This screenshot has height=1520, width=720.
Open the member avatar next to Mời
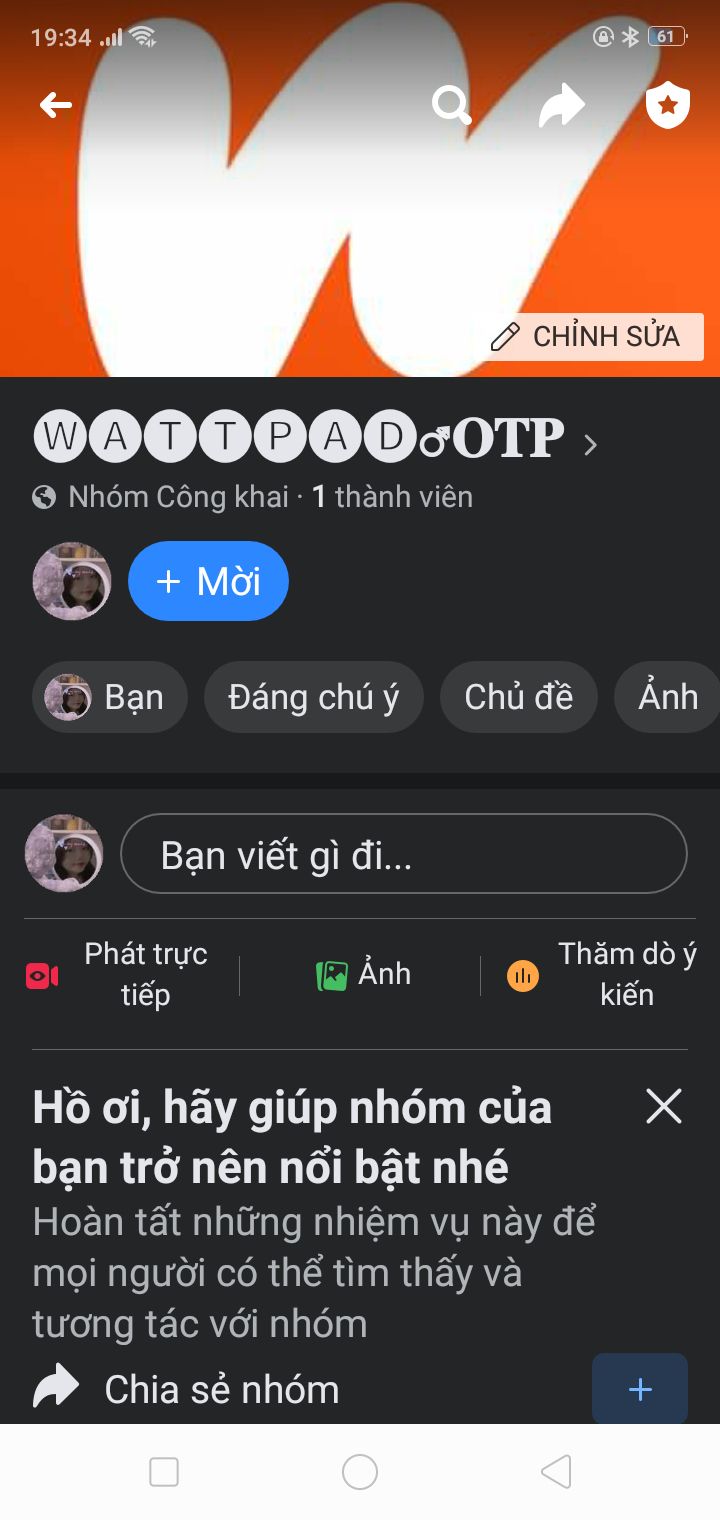[72, 581]
